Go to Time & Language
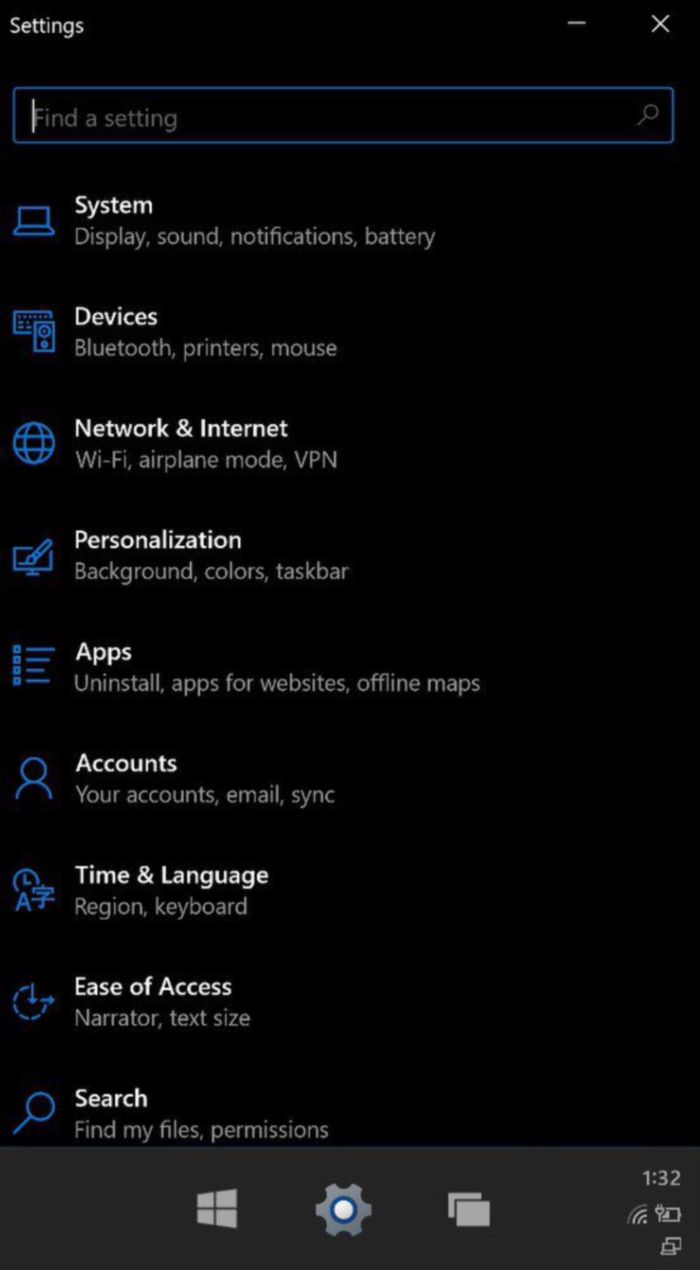 (x=350, y=891)
